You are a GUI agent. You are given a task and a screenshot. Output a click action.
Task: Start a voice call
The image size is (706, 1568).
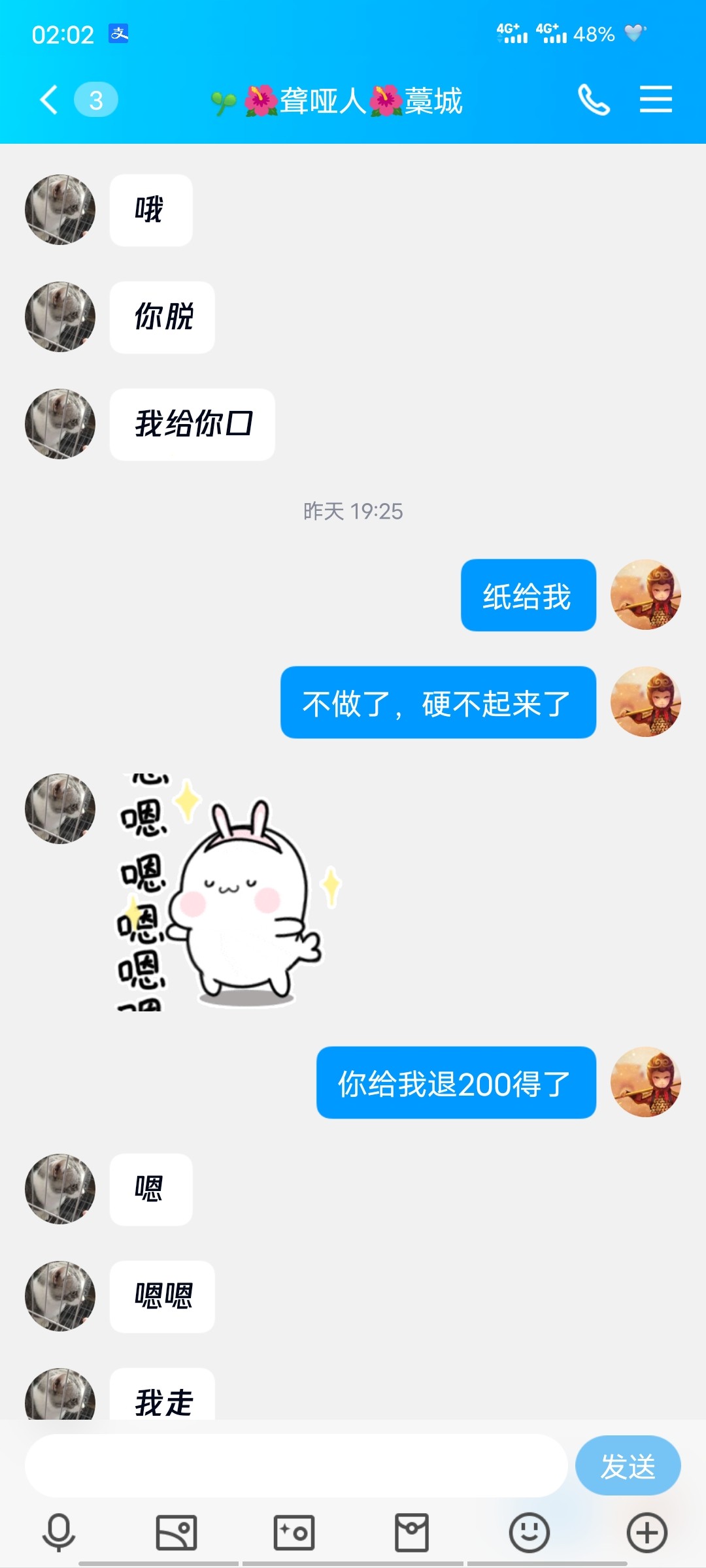[x=594, y=100]
